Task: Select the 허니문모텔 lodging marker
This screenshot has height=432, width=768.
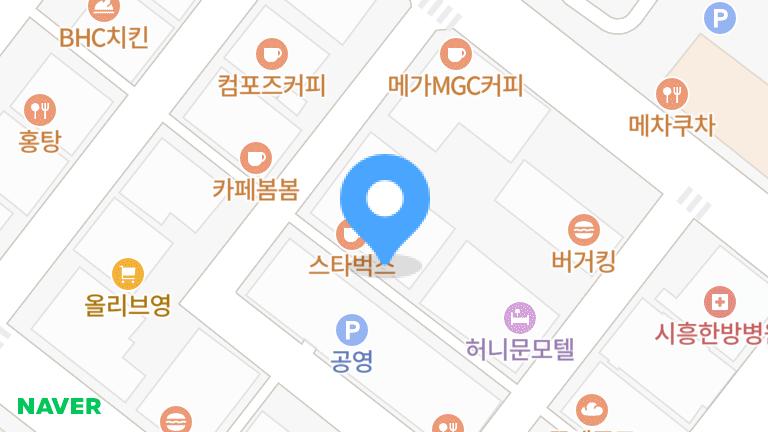Action: [520, 319]
